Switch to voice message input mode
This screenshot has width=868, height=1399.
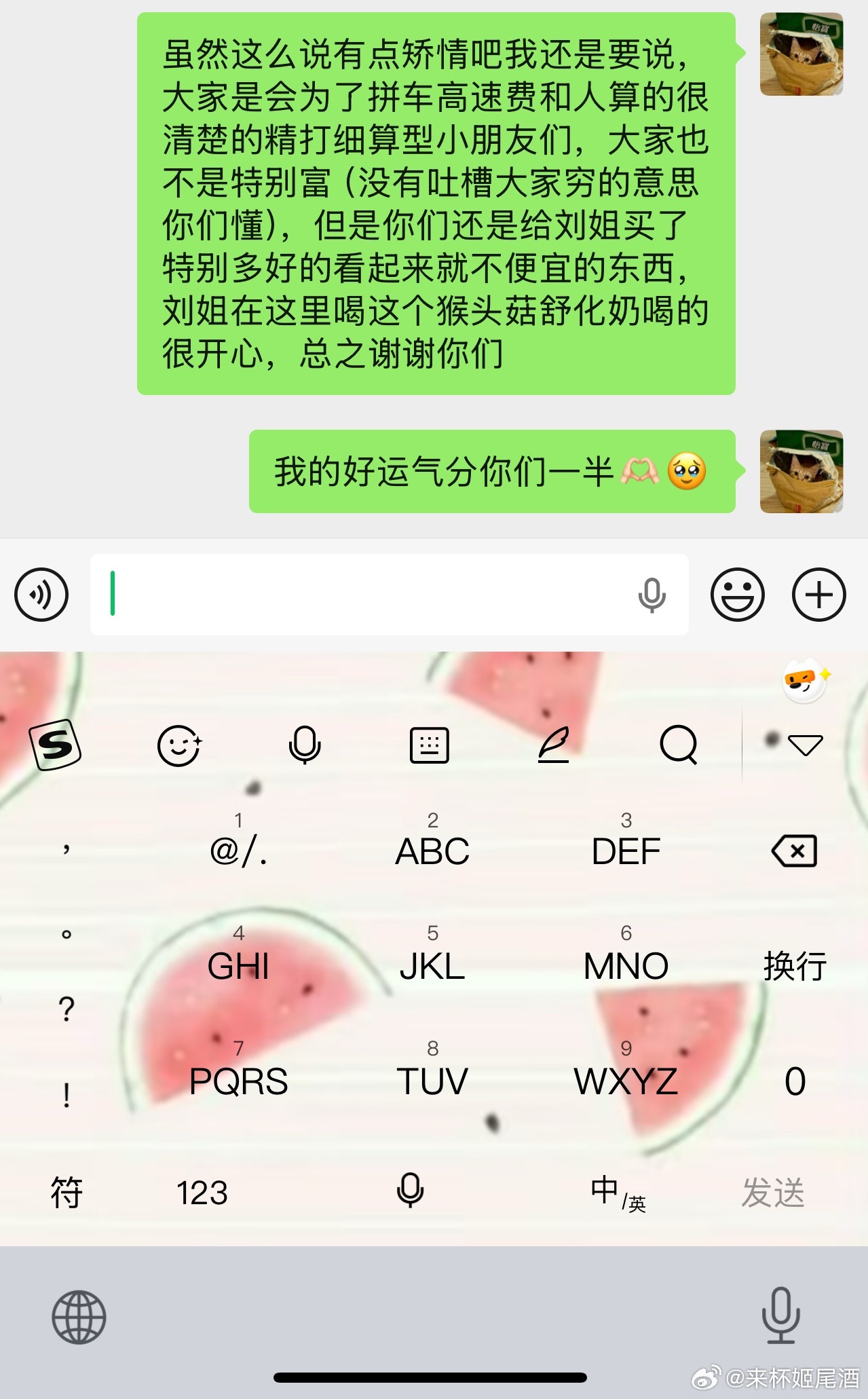(x=41, y=595)
